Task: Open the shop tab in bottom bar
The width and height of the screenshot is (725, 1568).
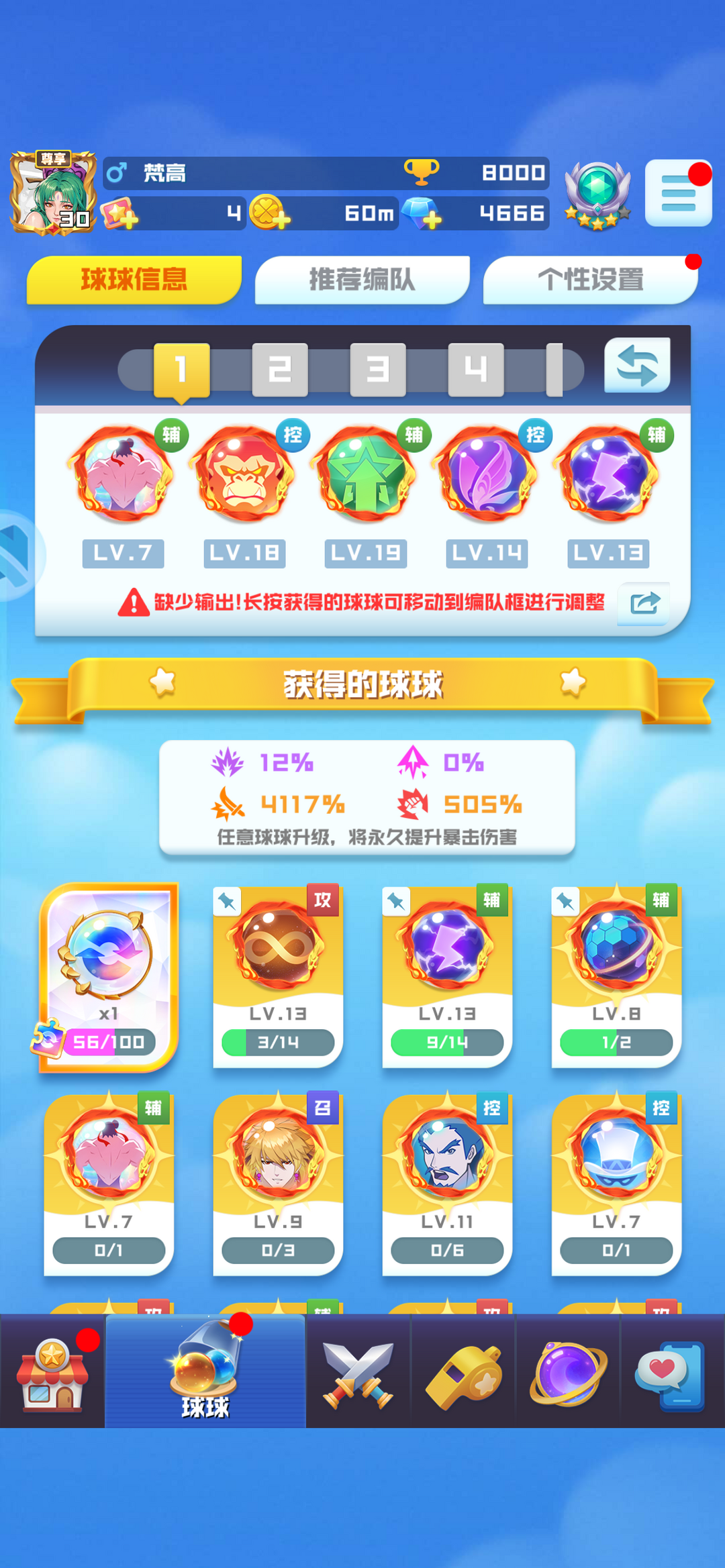Action: point(52,1372)
